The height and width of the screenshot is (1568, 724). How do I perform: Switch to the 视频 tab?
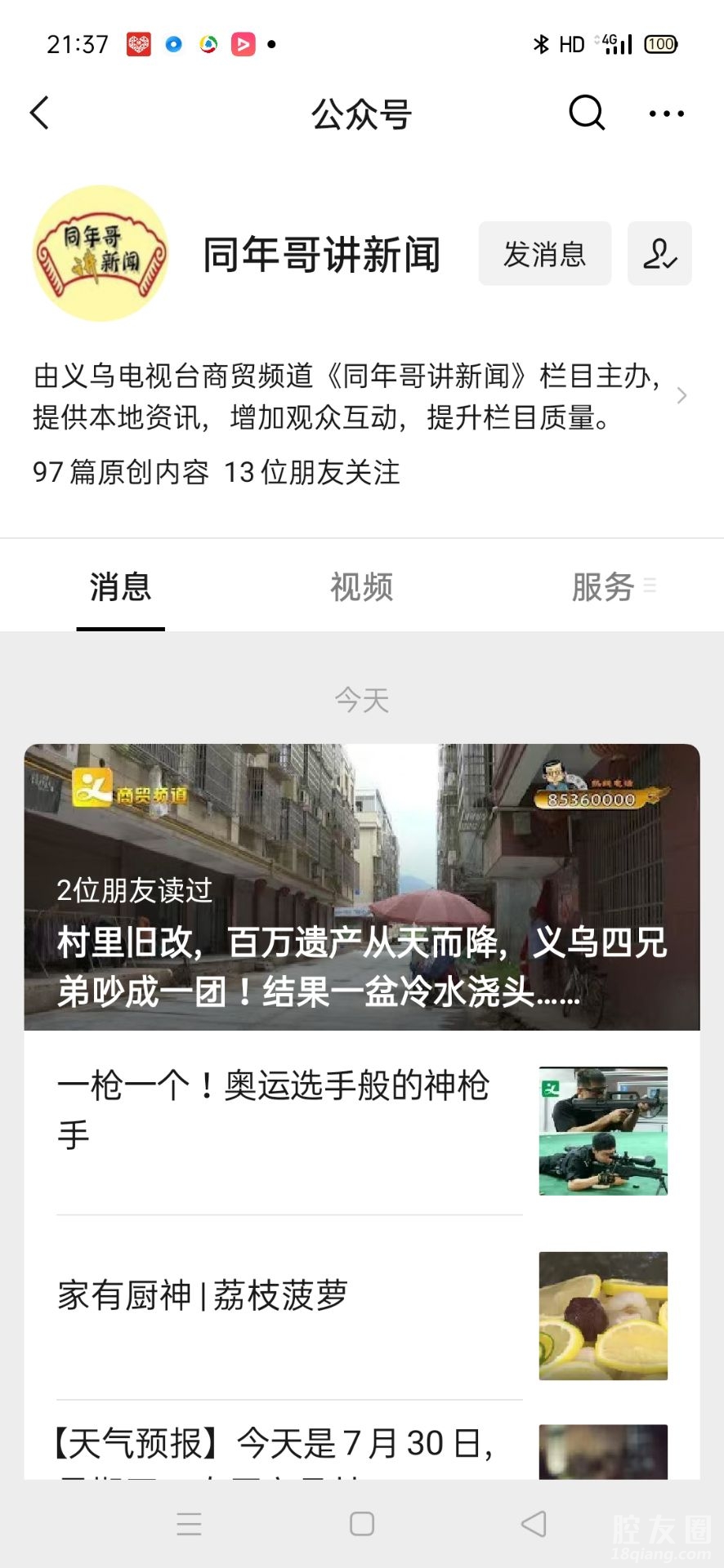361,587
